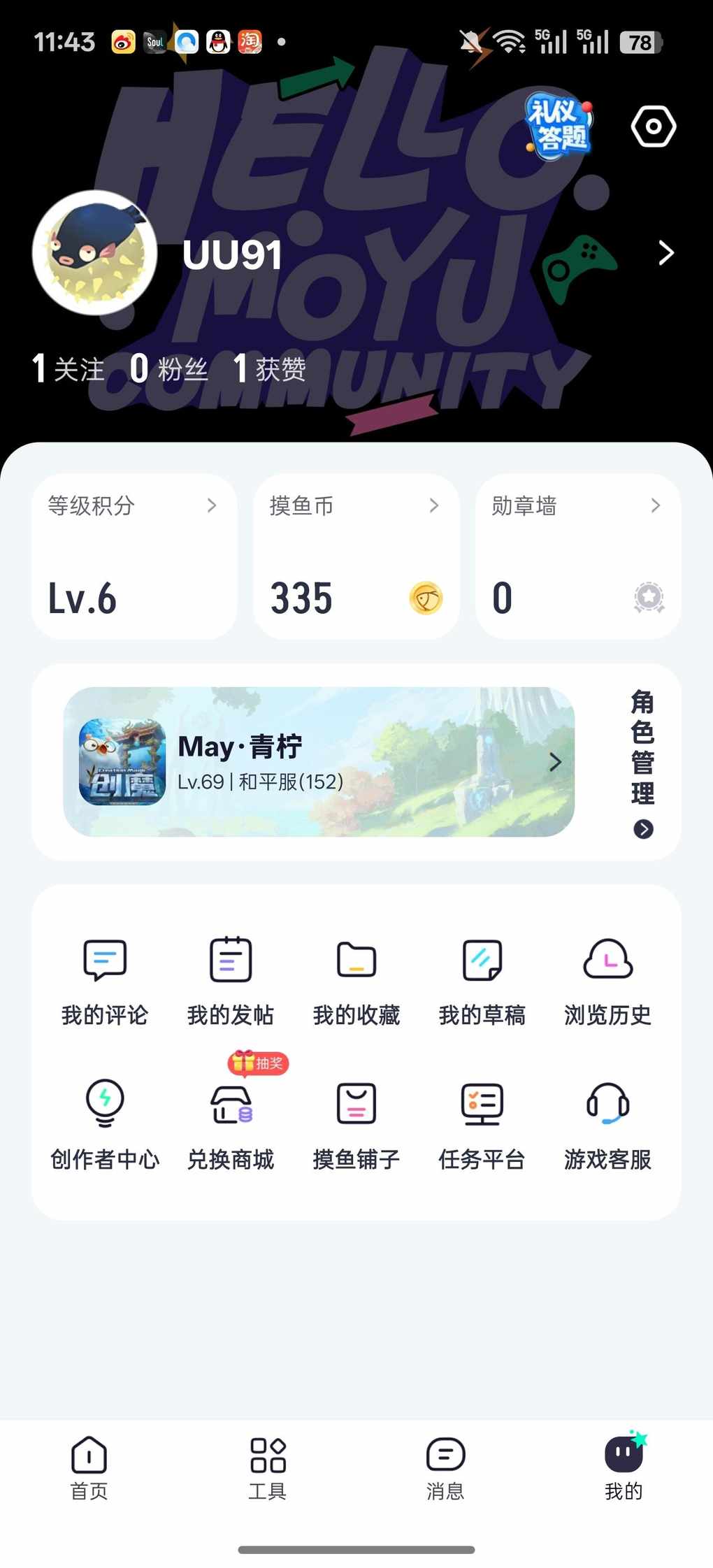Open the 礼仪答题 etiquette quiz badge
The width and height of the screenshot is (713, 1568).
tap(559, 126)
